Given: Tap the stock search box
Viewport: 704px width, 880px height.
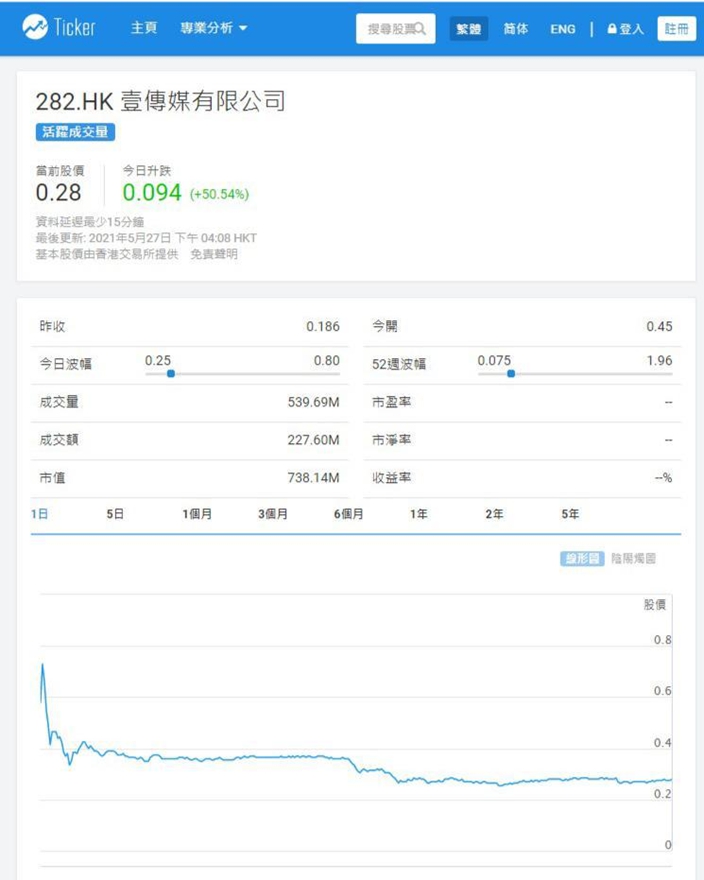Looking at the screenshot, I should click(x=395, y=29).
